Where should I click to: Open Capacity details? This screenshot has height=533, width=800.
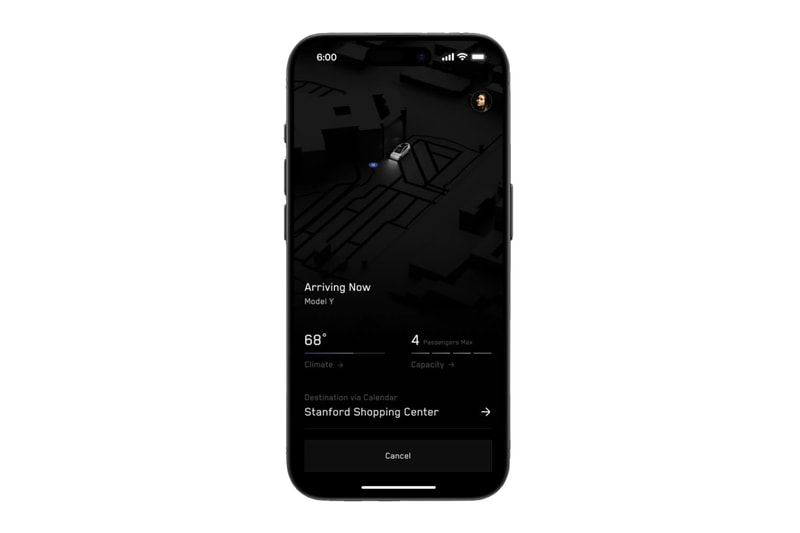[432, 365]
